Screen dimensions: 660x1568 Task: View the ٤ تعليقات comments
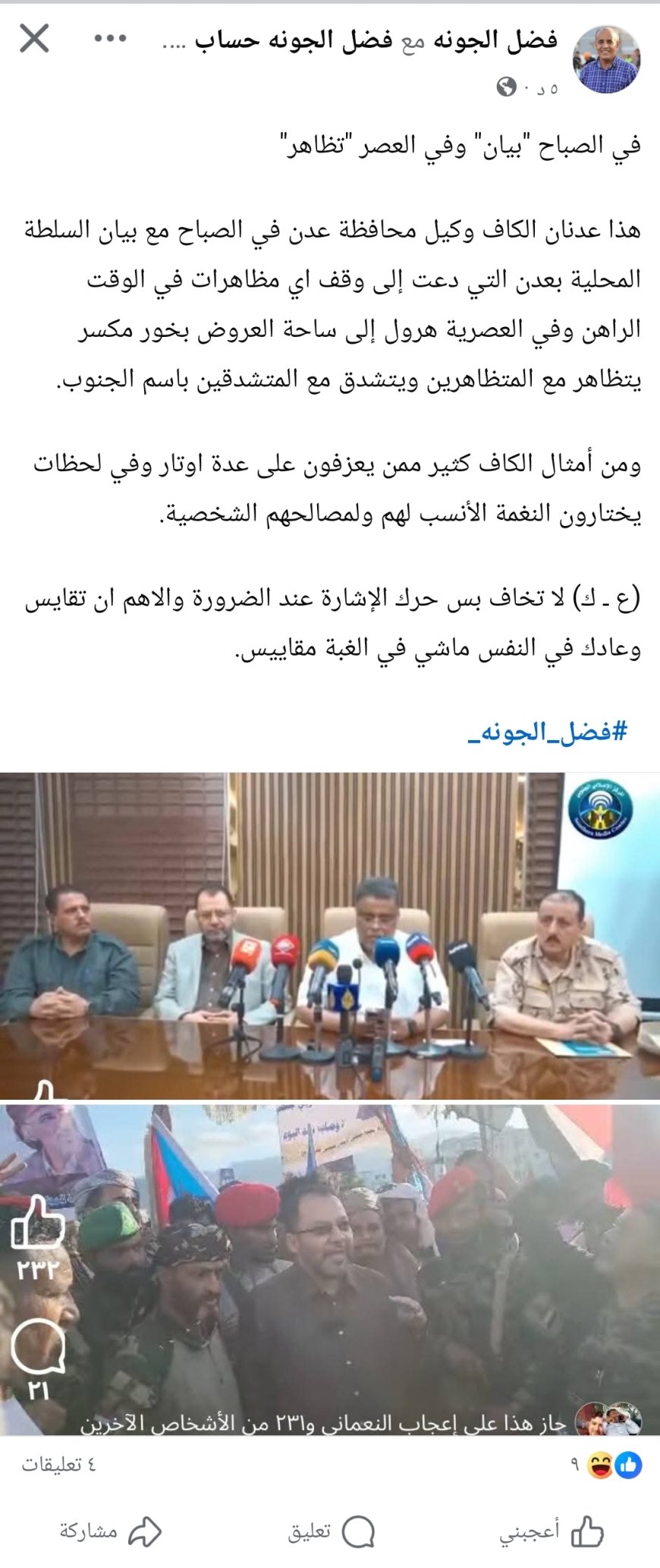pos(59,1464)
